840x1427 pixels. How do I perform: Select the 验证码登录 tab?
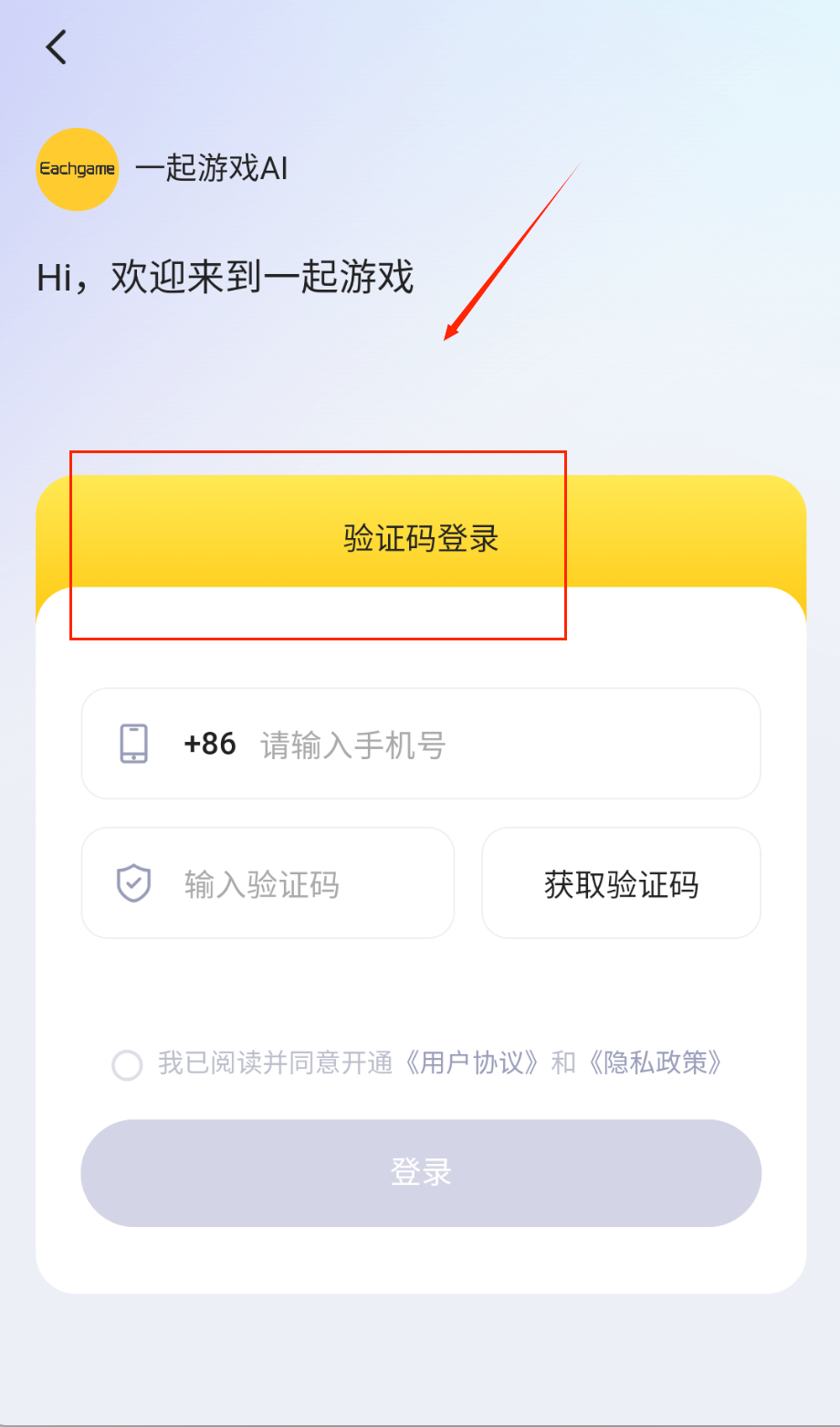(421, 538)
